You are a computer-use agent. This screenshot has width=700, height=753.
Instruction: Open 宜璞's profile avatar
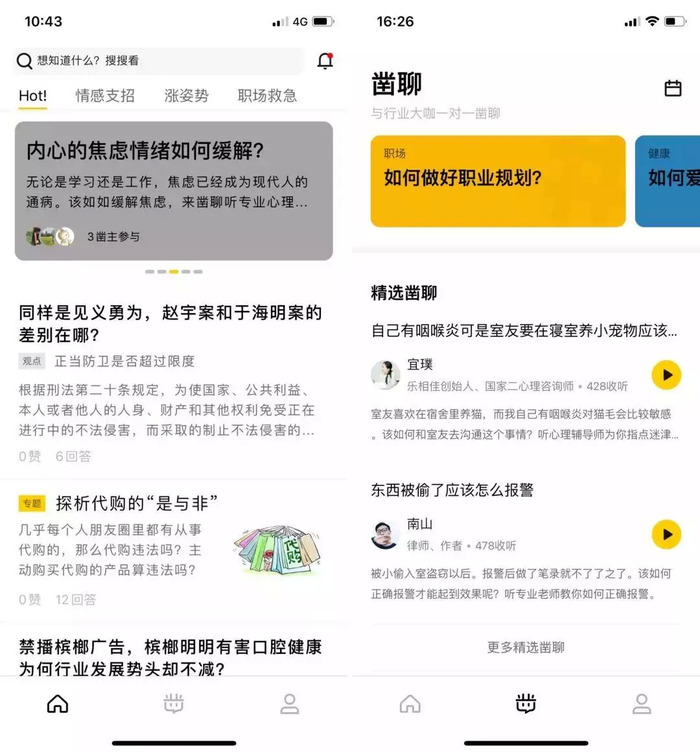point(385,375)
